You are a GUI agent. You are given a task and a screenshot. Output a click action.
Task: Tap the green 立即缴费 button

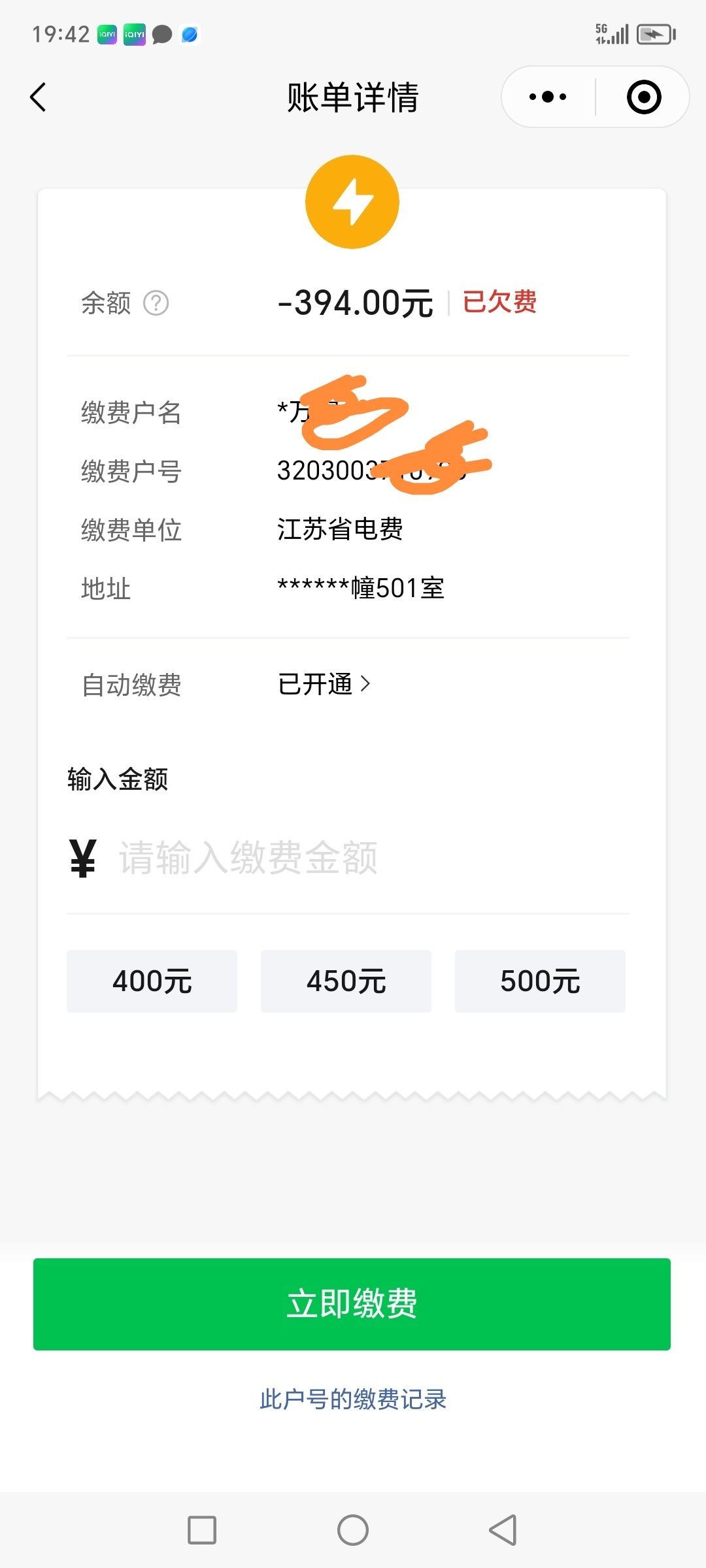(x=352, y=1304)
